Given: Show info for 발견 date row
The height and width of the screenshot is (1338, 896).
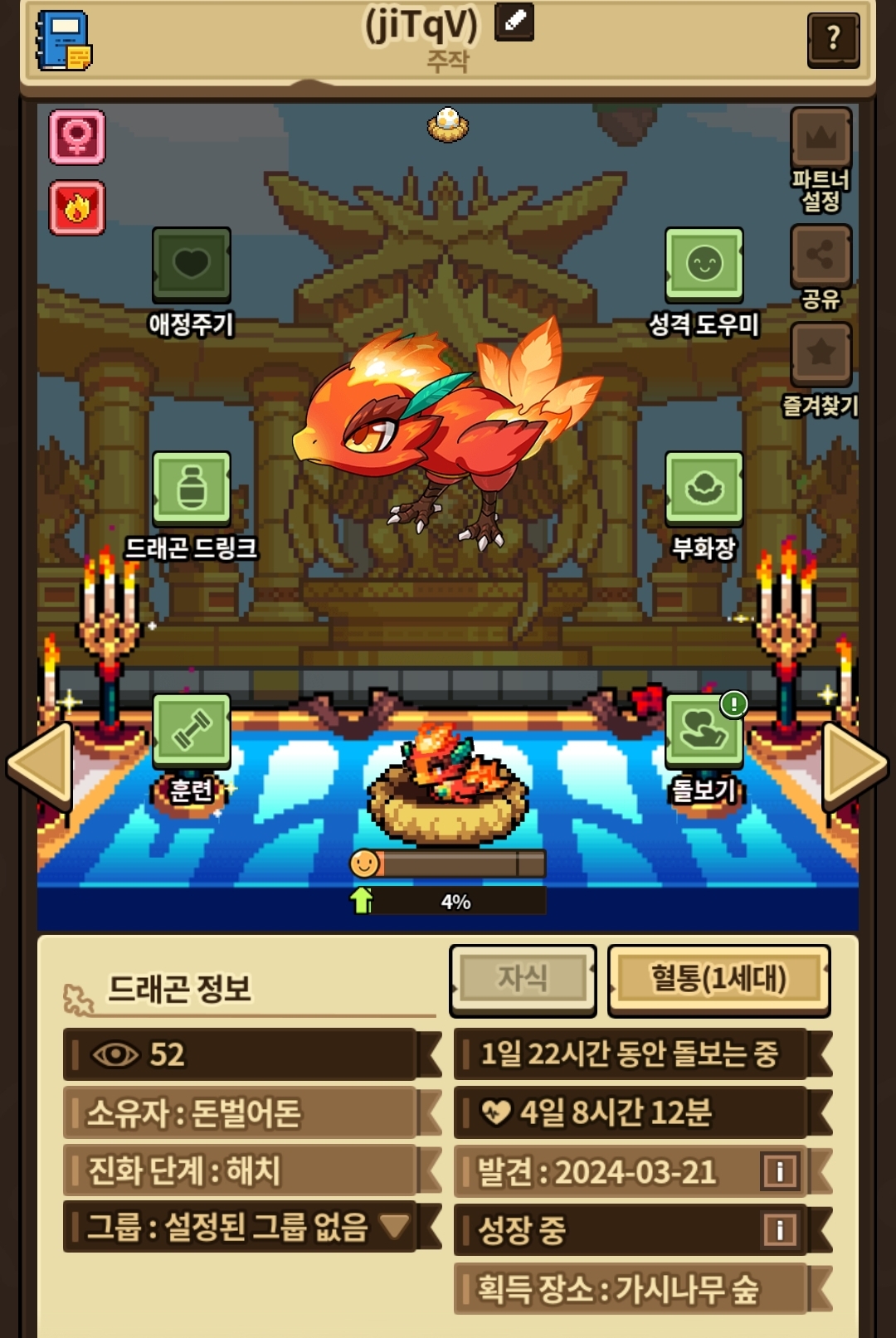Looking at the screenshot, I should pyautogui.click(x=780, y=1171).
